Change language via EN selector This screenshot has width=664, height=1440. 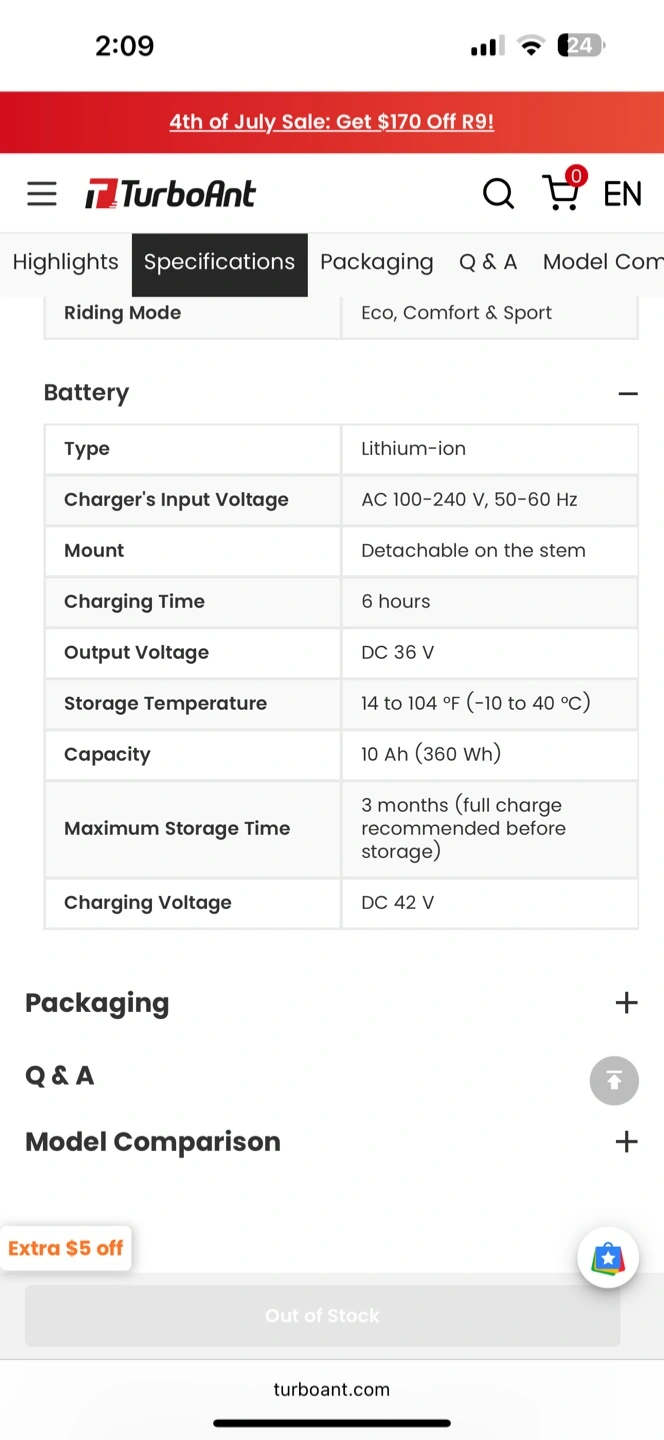[622, 194]
